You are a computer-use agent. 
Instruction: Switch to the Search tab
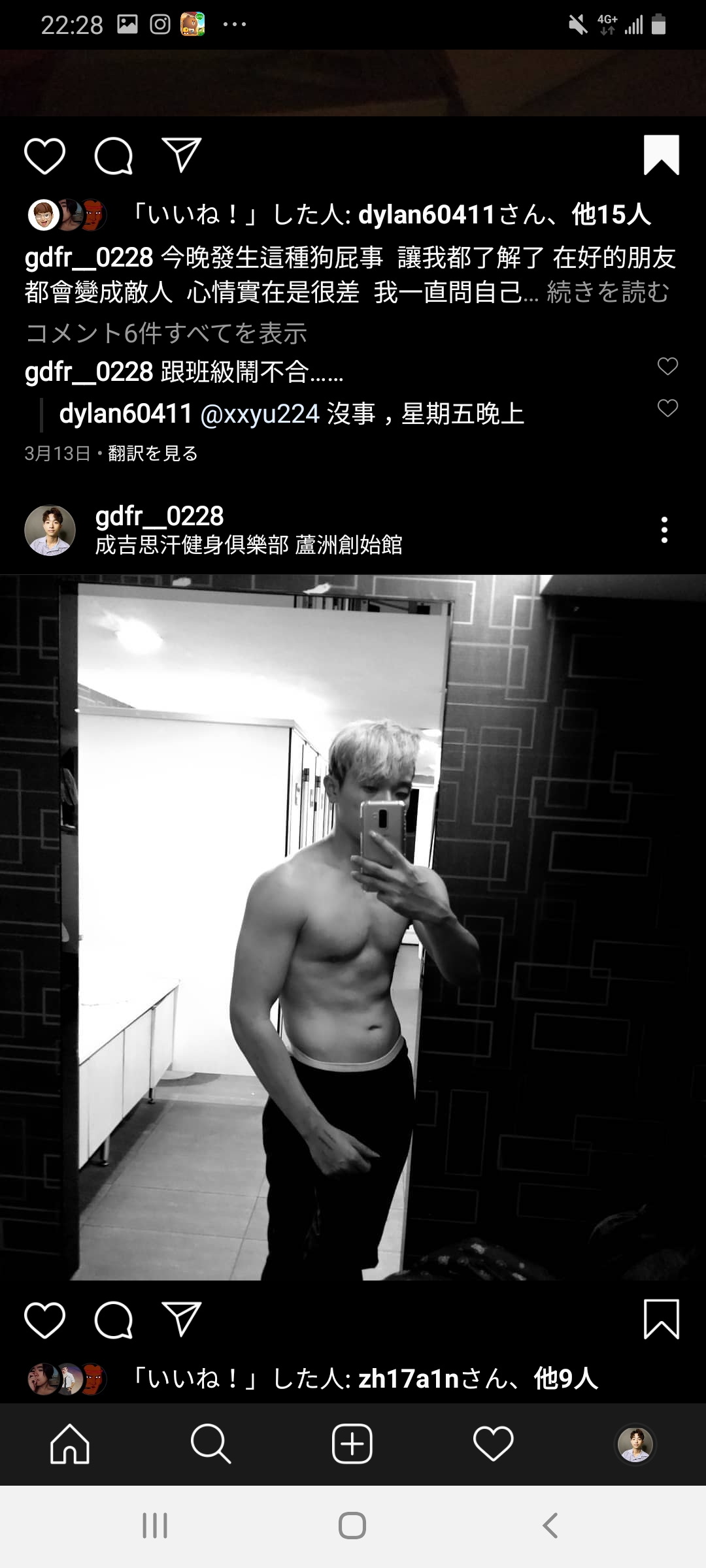210,1444
